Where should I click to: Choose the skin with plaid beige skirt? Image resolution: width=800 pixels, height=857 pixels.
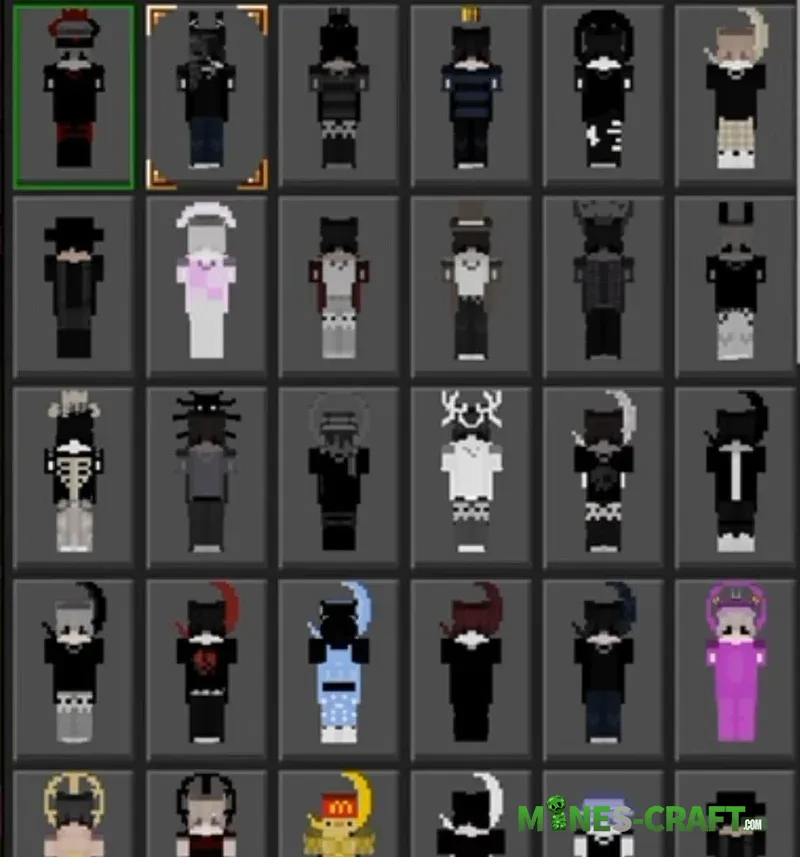735,95
